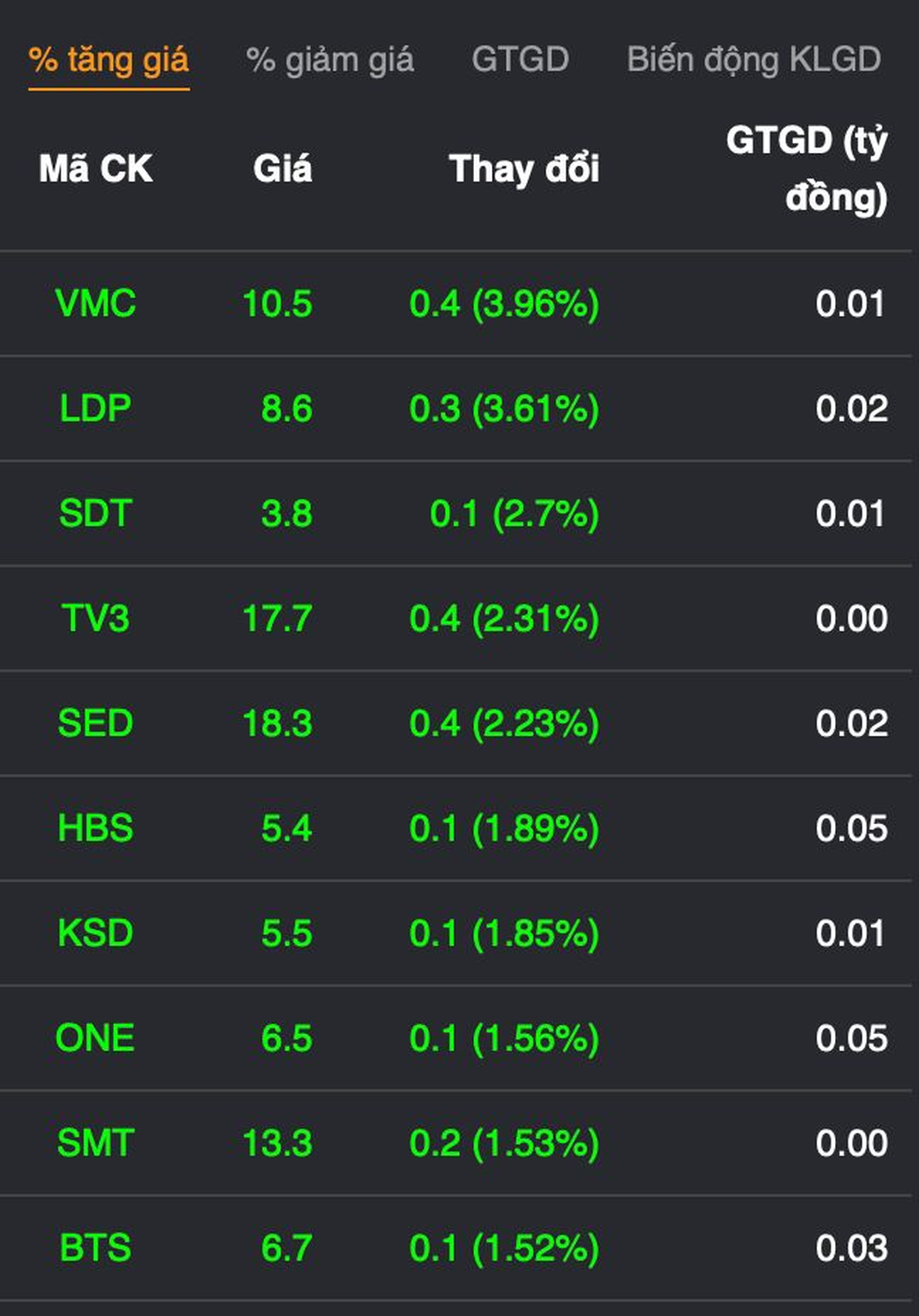Select the GTGD tab
The image size is (919, 1316).
(x=520, y=60)
